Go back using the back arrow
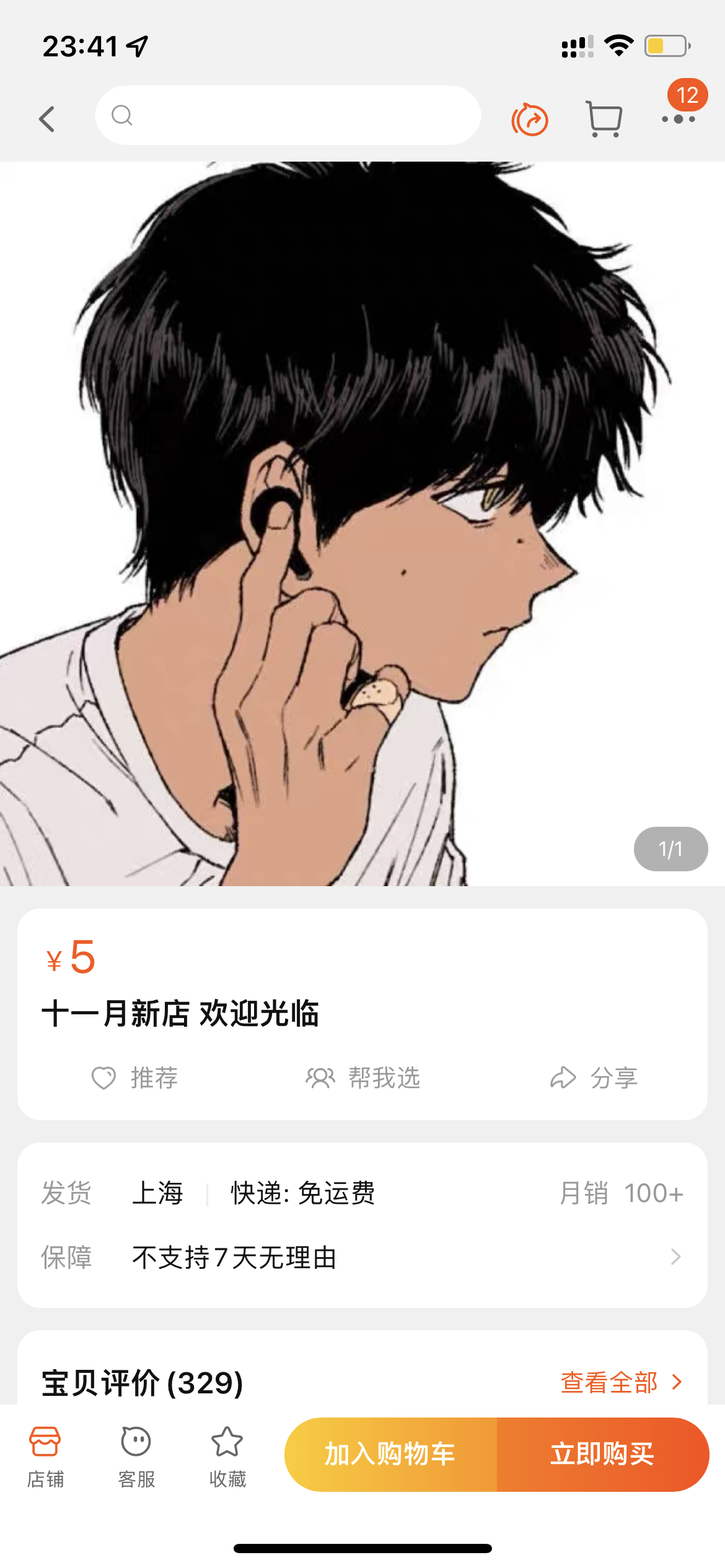Image resolution: width=725 pixels, height=1568 pixels. 47,118
